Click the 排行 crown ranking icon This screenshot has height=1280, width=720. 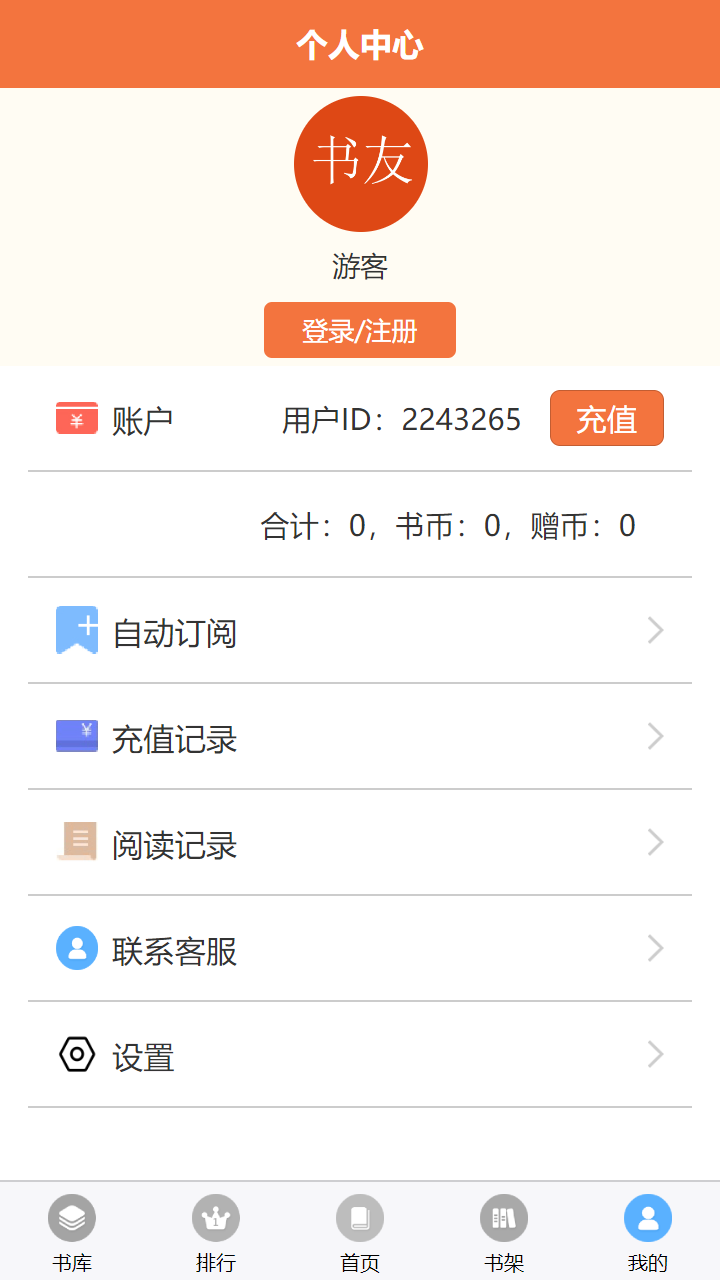tap(215, 1218)
